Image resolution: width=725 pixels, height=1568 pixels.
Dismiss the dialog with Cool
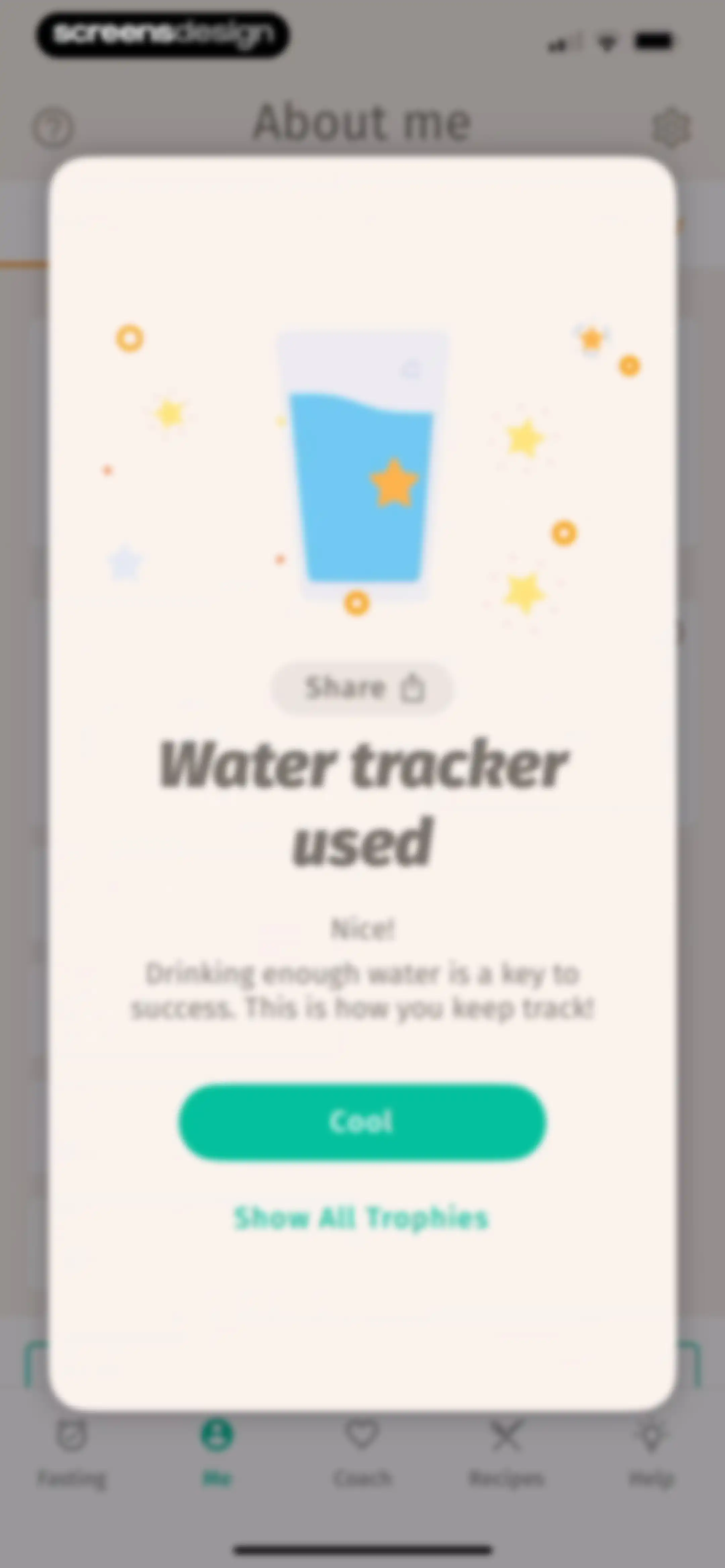pos(362,1121)
